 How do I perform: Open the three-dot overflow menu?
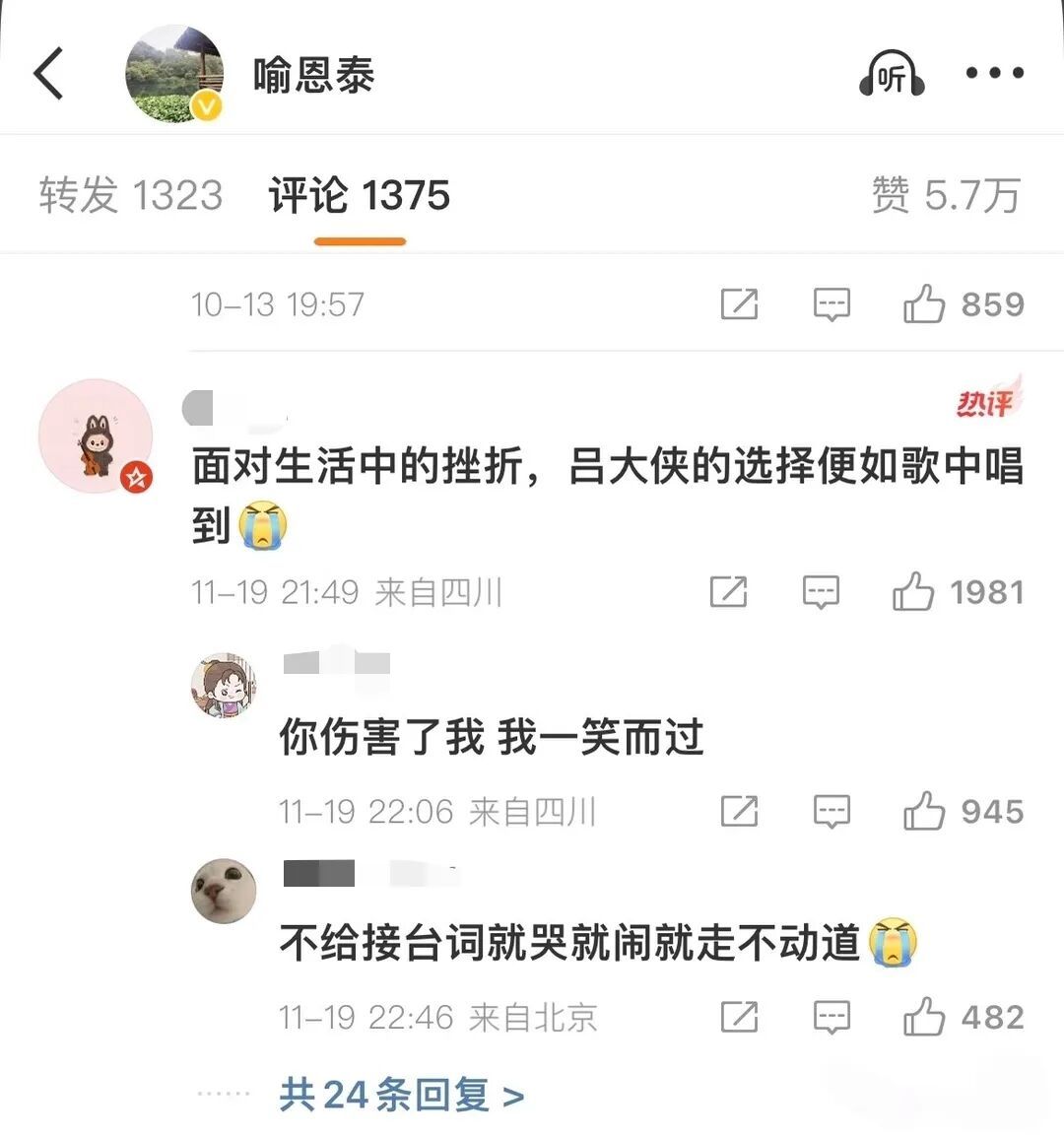pos(993,73)
